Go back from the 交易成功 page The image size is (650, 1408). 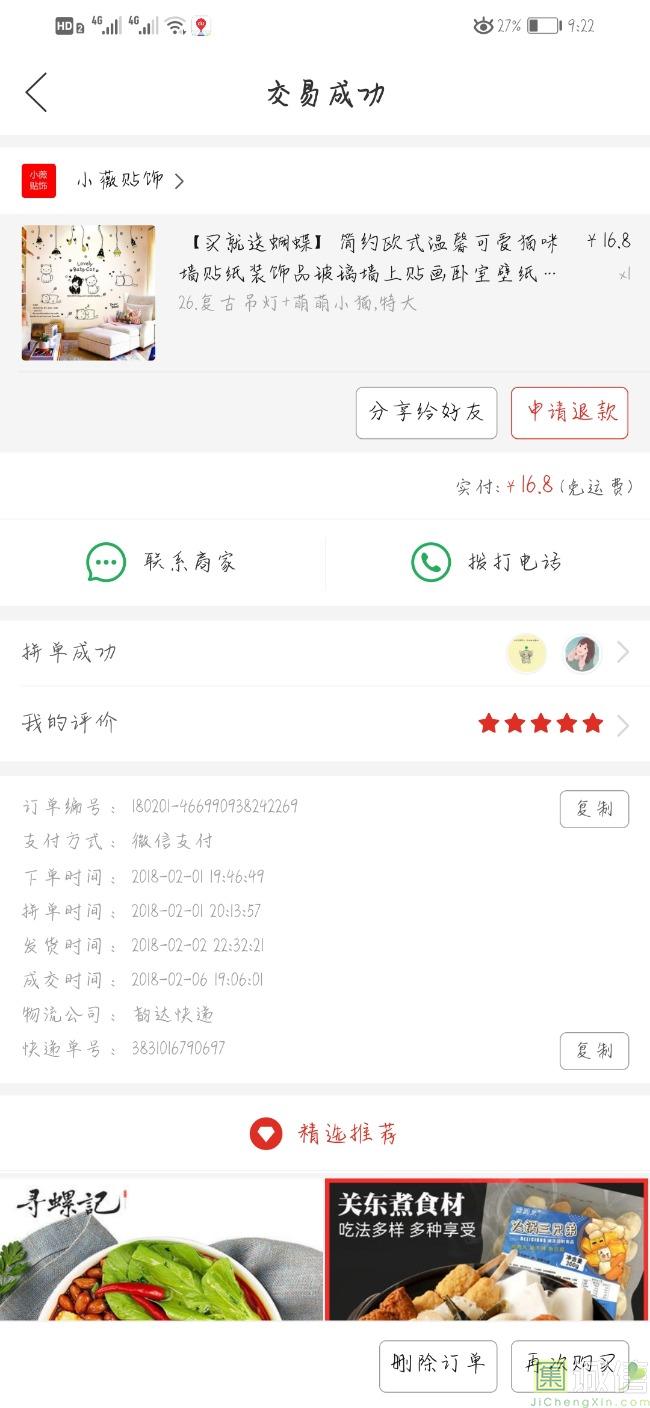[x=36, y=93]
